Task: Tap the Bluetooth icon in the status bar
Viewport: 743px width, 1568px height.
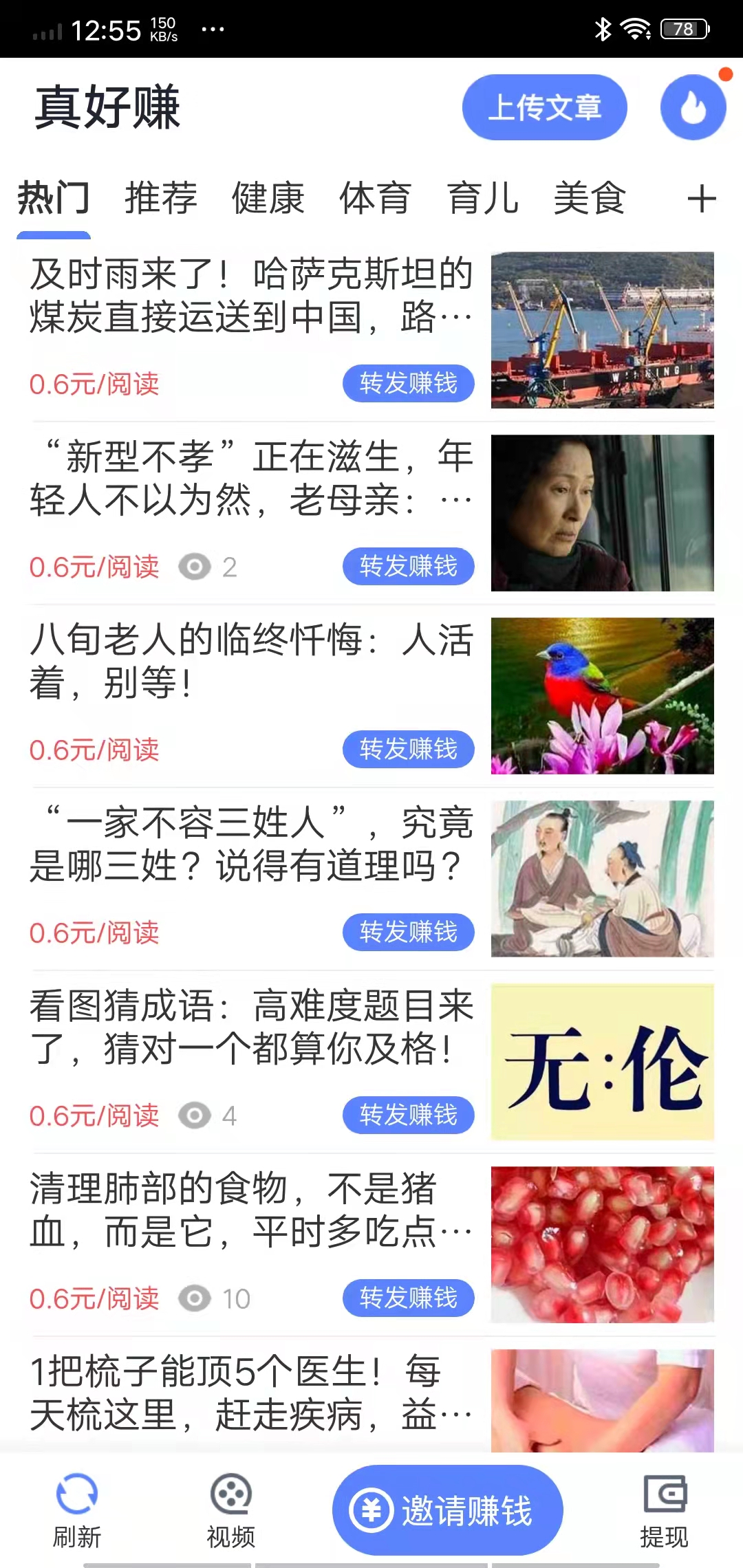Action: click(603, 28)
